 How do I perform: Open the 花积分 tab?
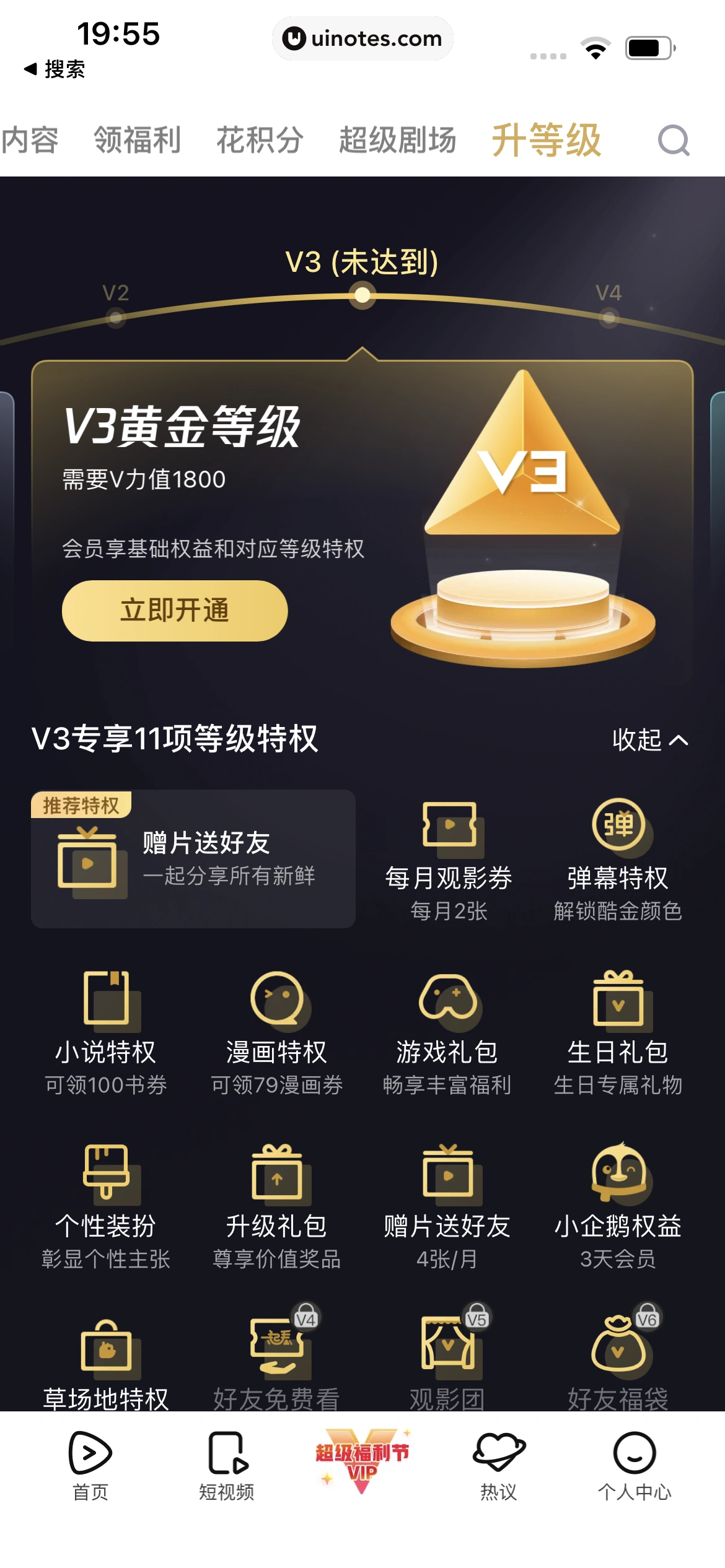pos(258,141)
